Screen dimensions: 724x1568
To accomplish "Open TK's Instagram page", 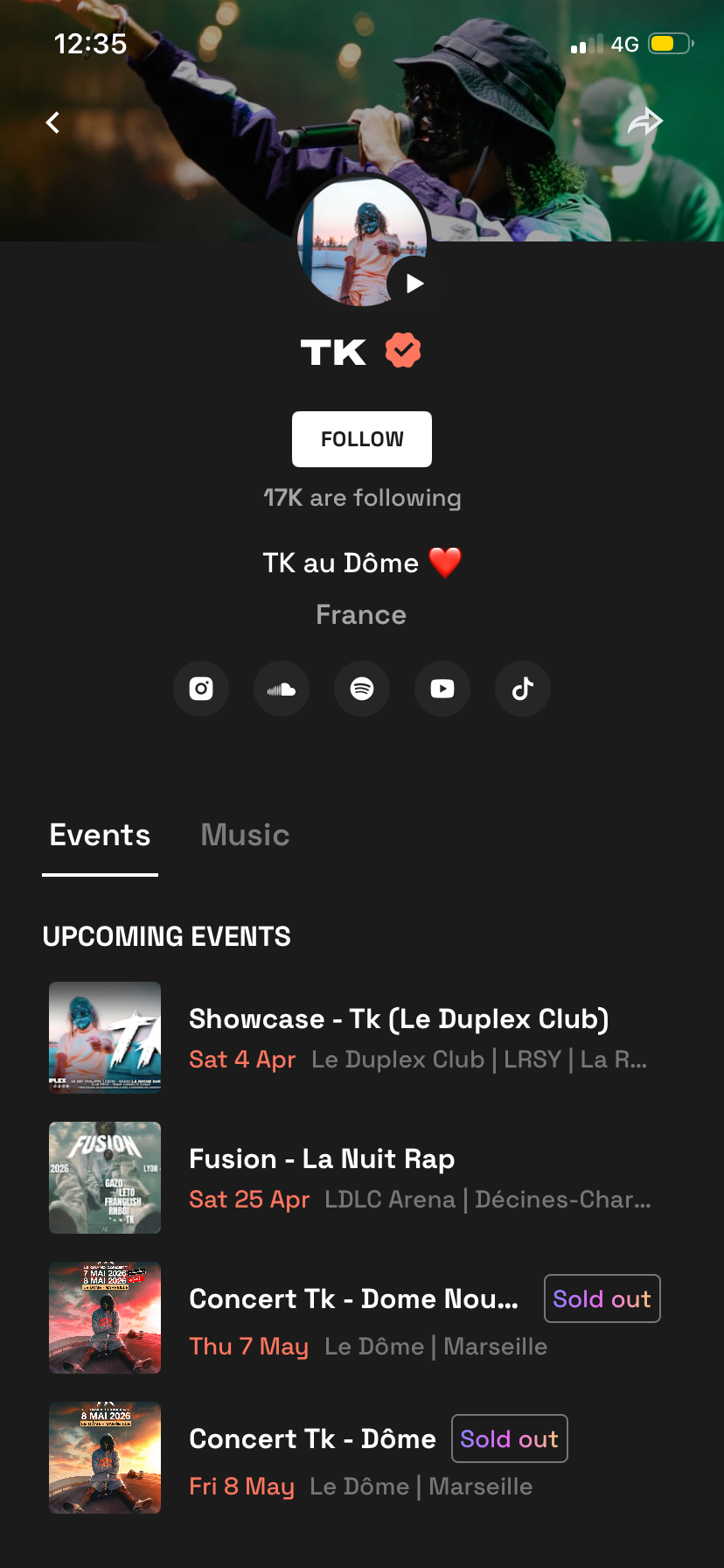I will point(201,689).
